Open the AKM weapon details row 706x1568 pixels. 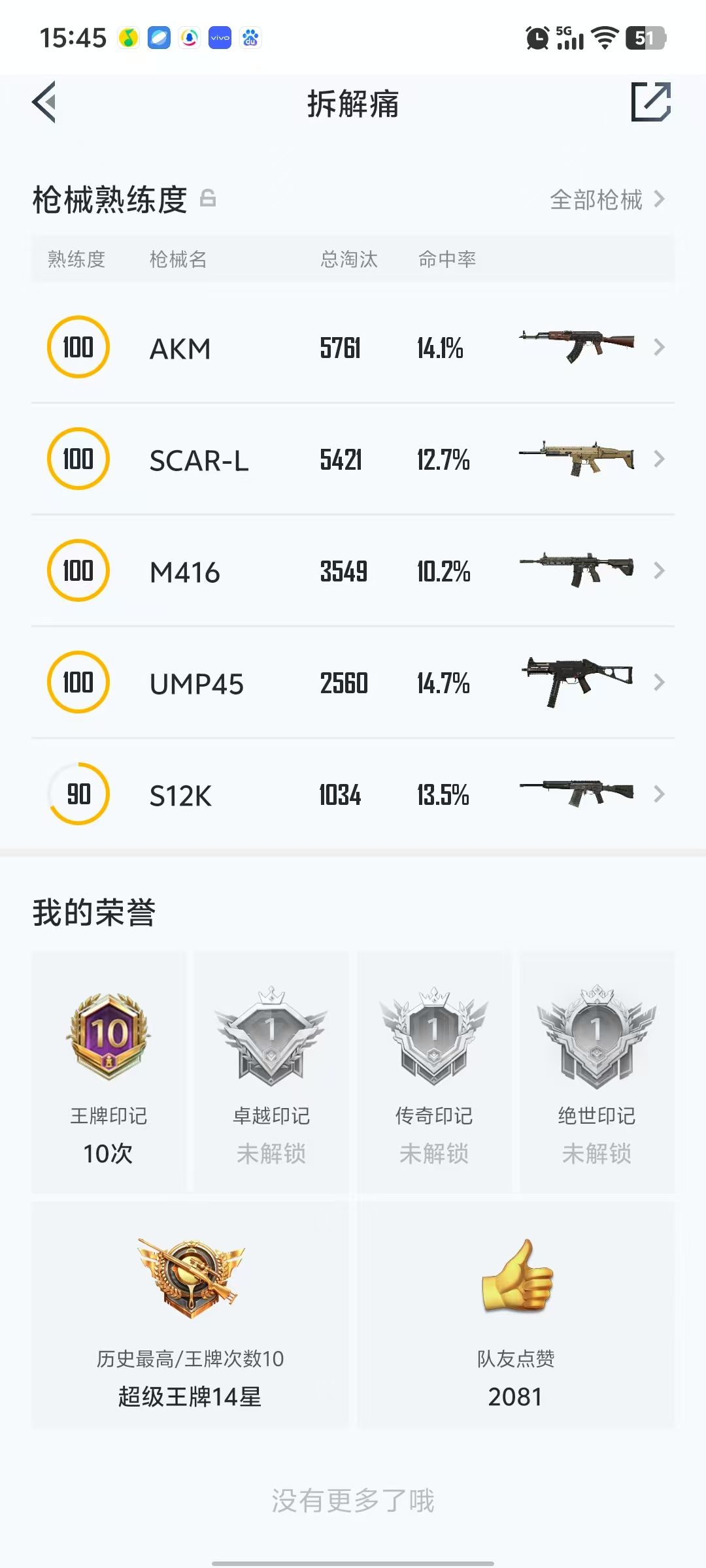353,348
